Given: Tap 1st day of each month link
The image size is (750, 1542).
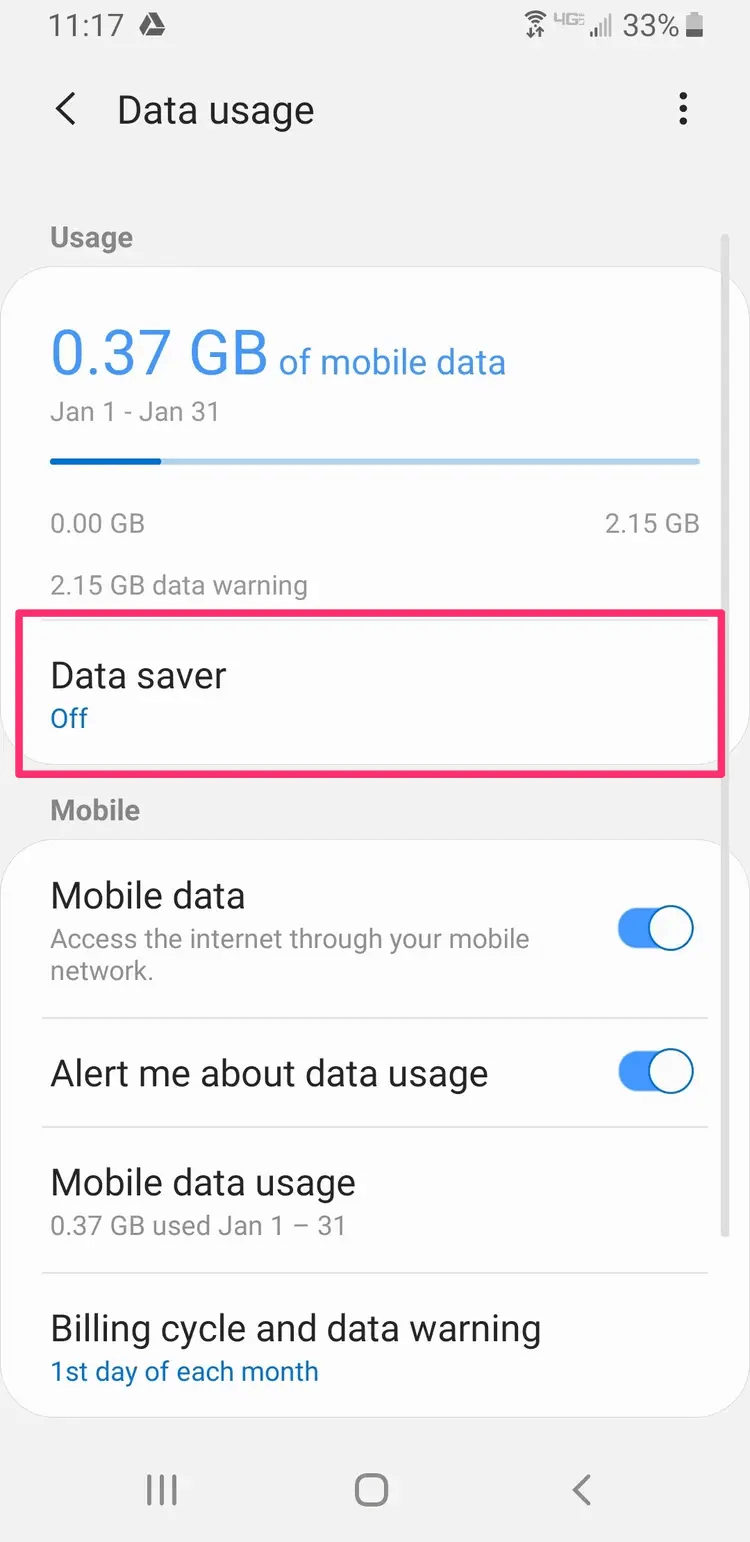Looking at the screenshot, I should [x=184, y=1372].
